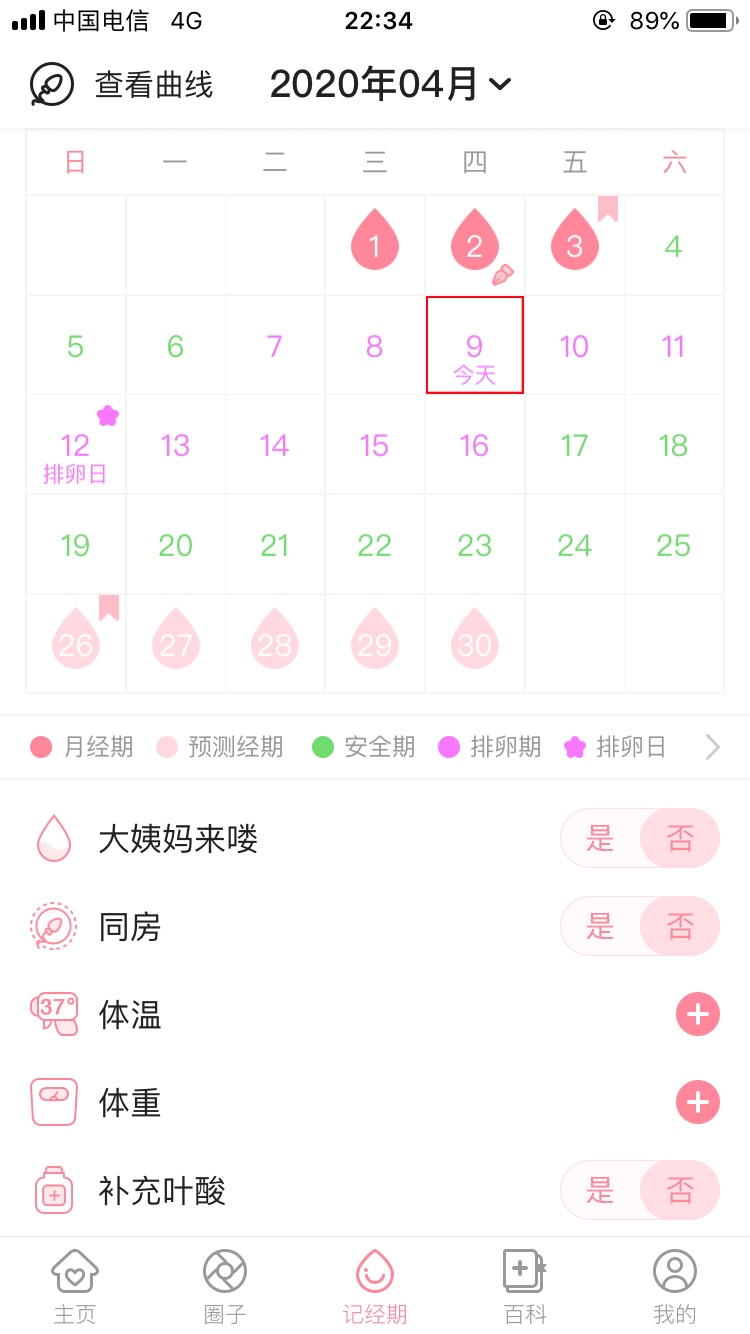Add a 体温 temperature record
The height and width of the screenshot is (1334, 750).
pyautogui.click(x=697, y=1015)
